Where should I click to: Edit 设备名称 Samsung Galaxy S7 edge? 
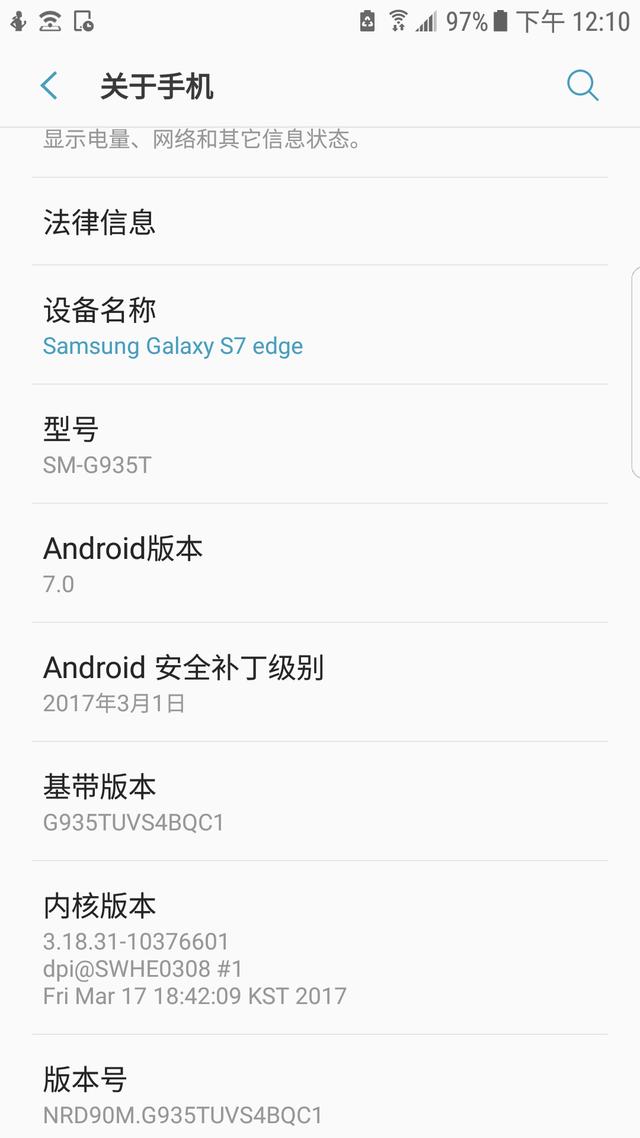pos(320,326)
